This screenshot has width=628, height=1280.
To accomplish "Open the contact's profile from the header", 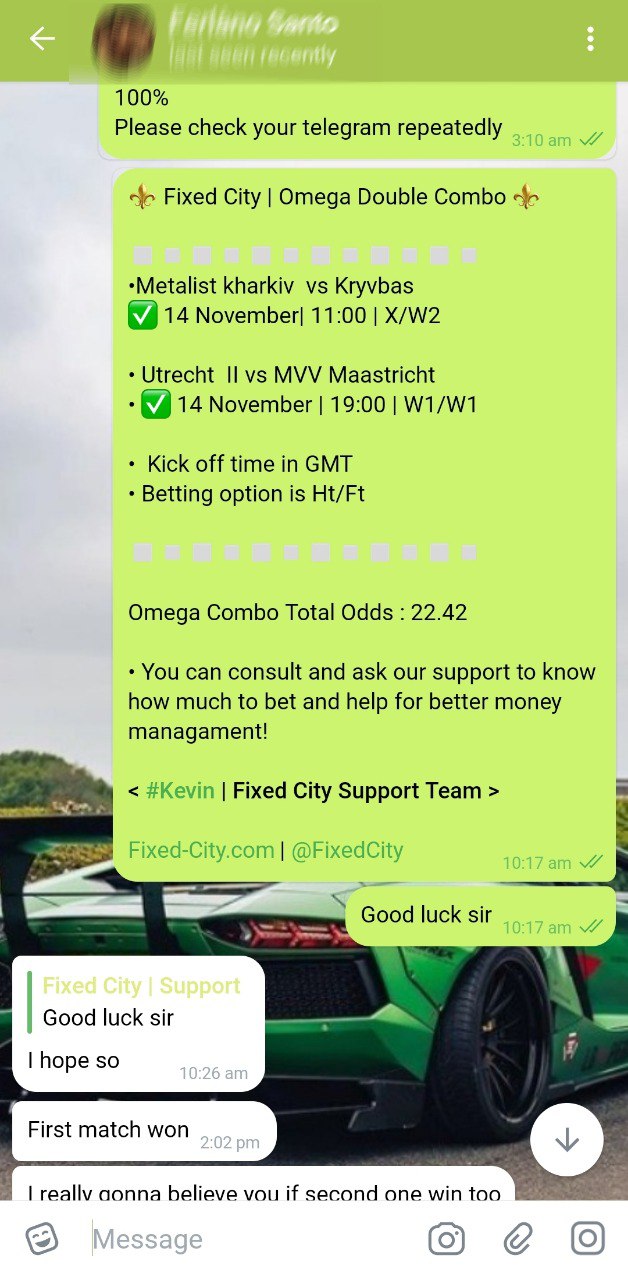I will click(250, 38).
